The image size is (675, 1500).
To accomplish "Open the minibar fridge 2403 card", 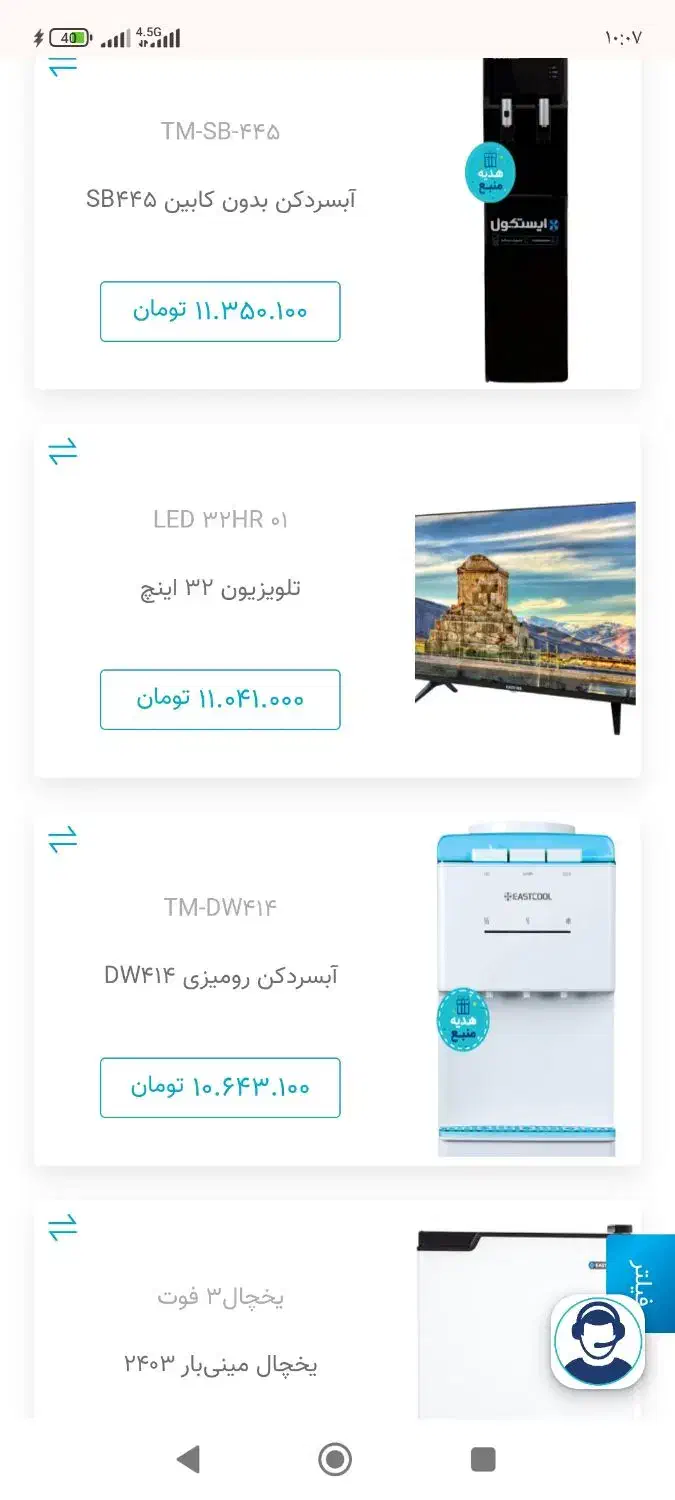I will coord(220,1364).
